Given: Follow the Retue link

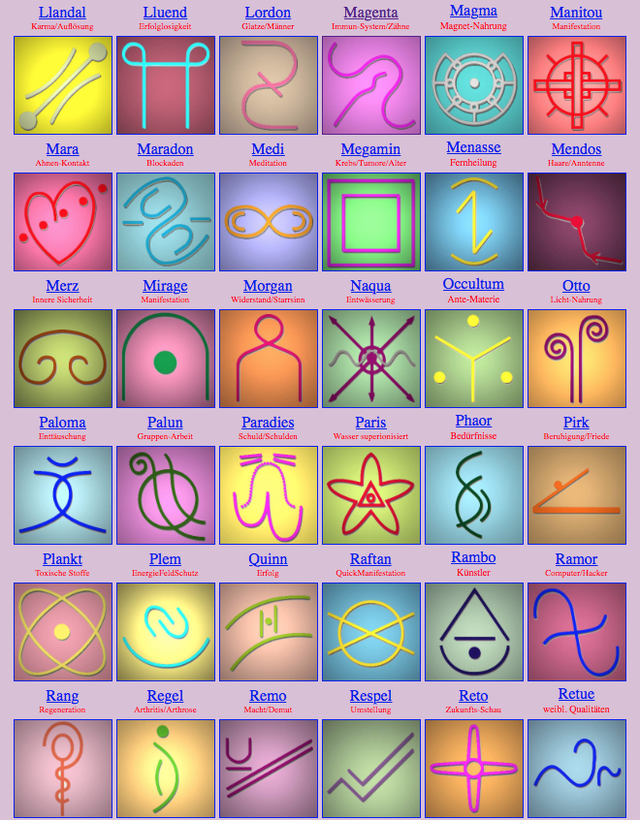Looking at the screenshot, I should tap(576, 694).
